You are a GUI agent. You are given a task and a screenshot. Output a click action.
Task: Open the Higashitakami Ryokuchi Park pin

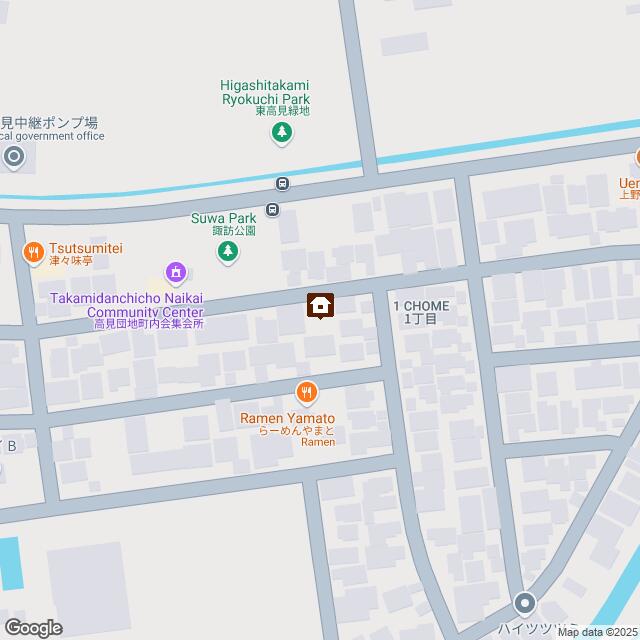pyautogui.click(x=283, y=131)
